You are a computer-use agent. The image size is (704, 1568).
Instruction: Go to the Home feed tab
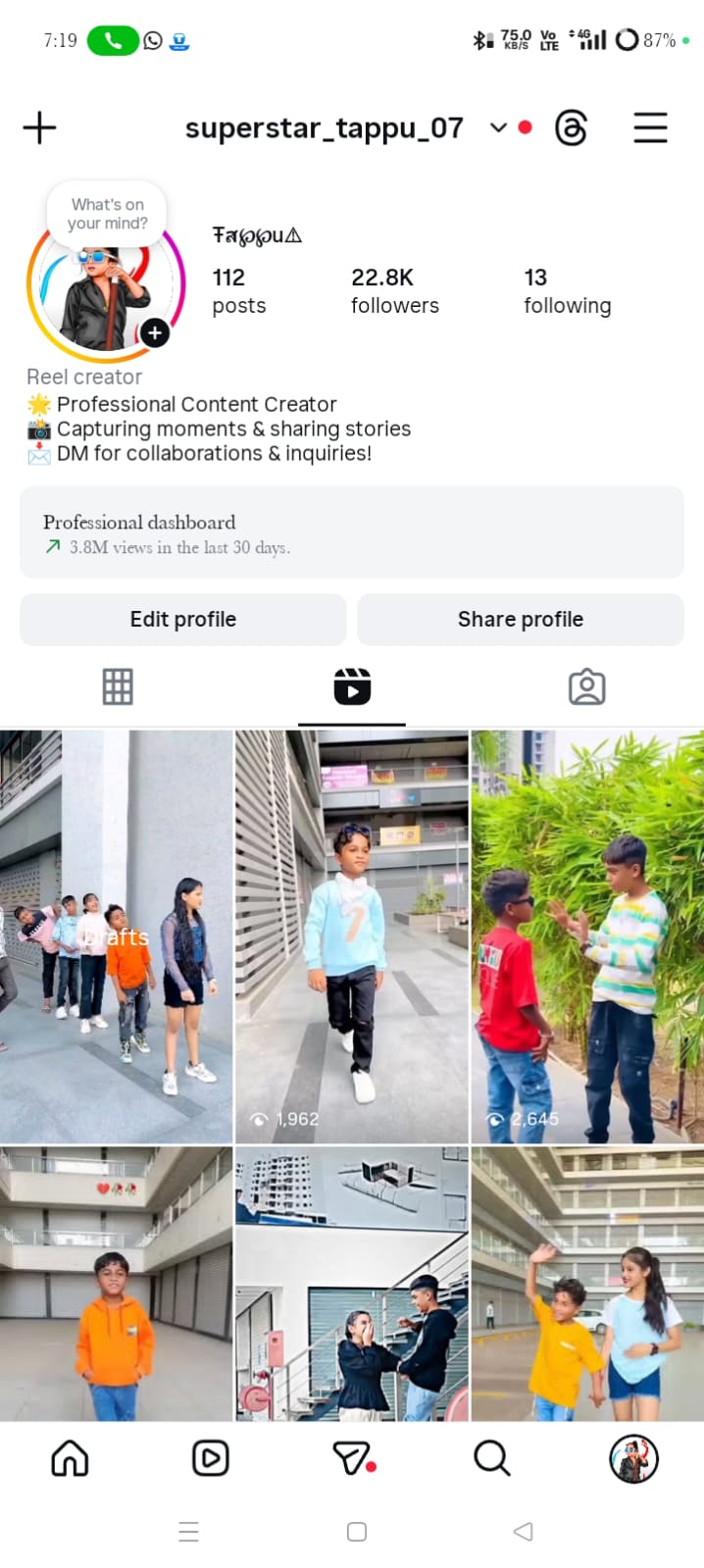pos(70,1459)
